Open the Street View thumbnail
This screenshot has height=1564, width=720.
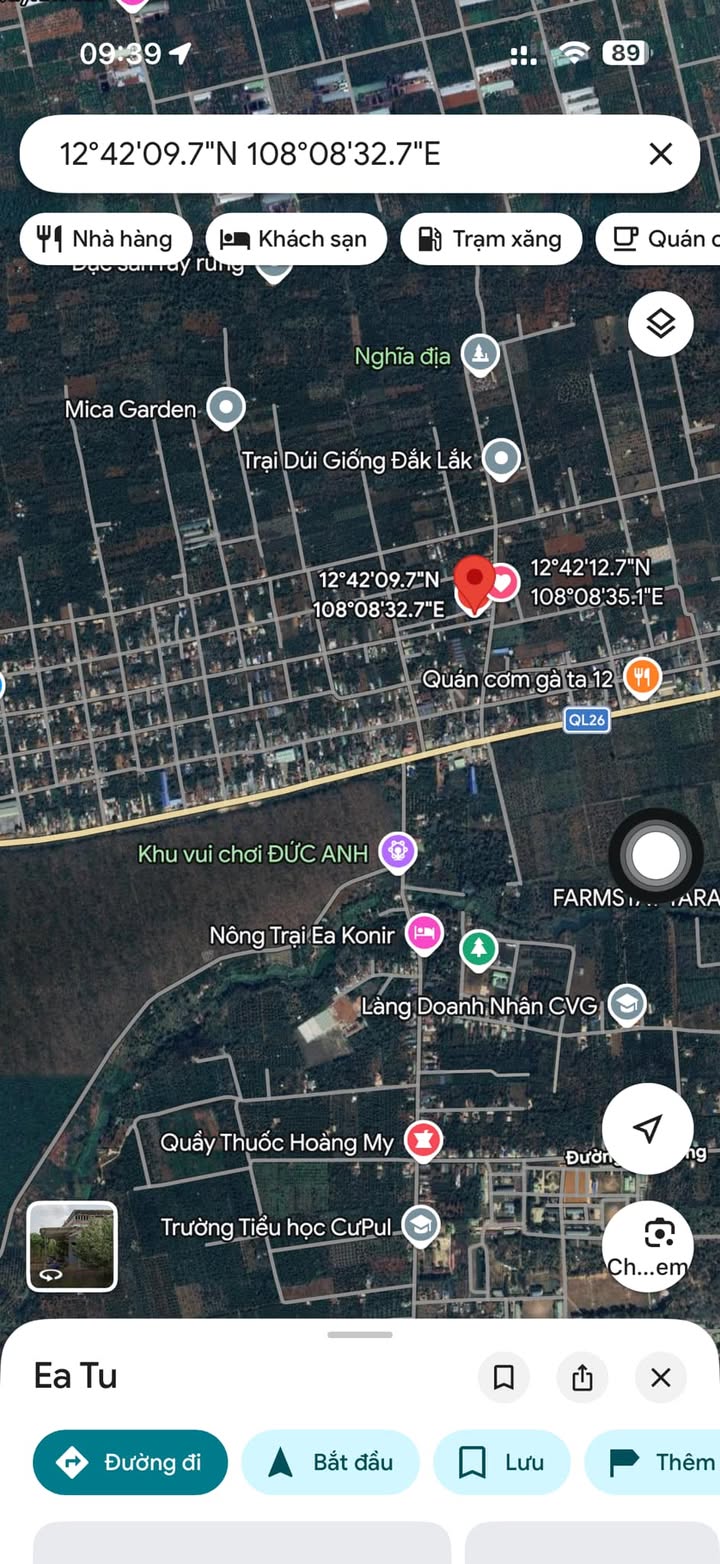[x=72, y=1246]
